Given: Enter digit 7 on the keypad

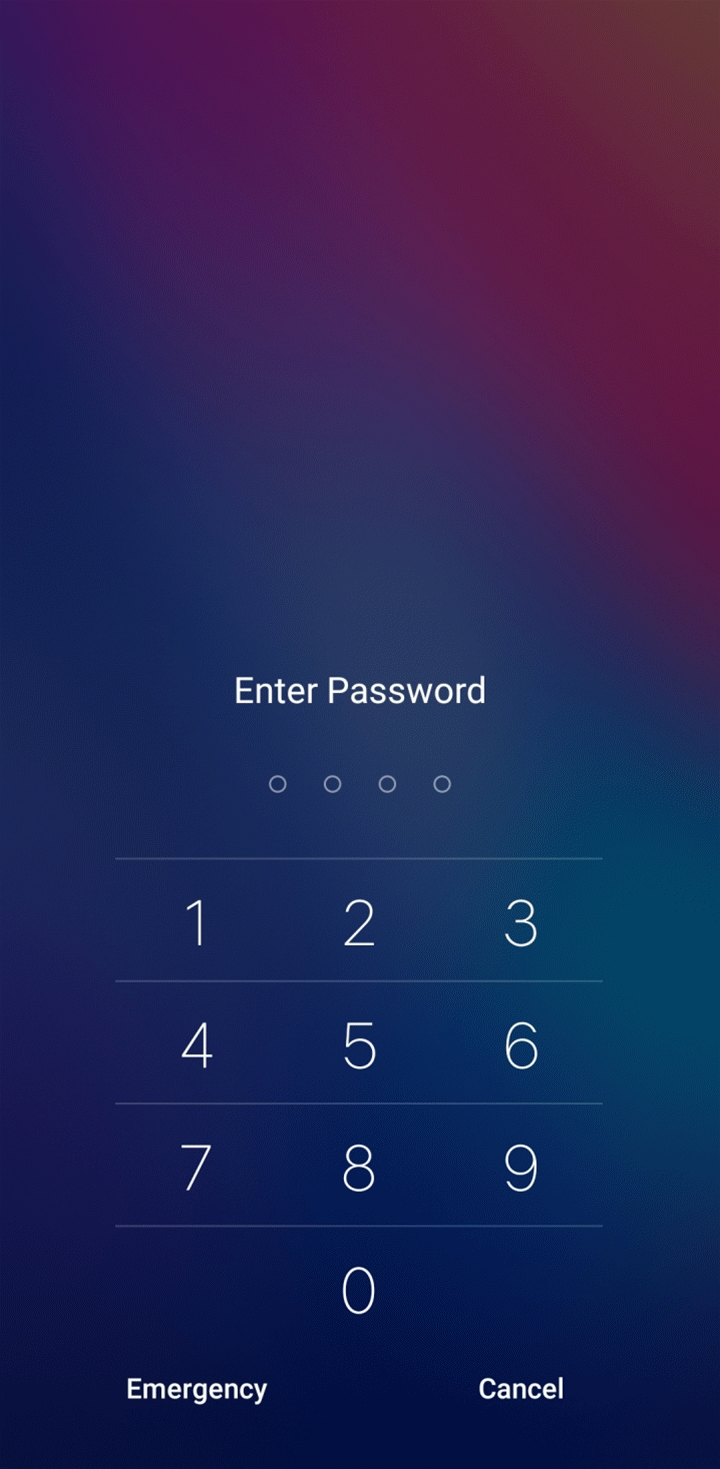Looking at the screenshot, I should (x=197, y=1166).
